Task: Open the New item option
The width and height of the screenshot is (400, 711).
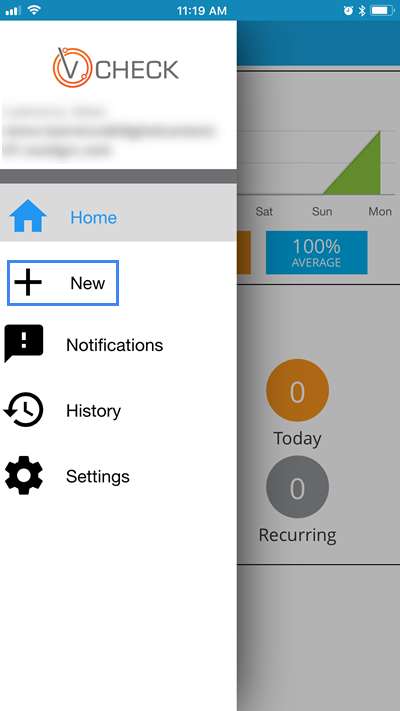Action: point(63,283)
